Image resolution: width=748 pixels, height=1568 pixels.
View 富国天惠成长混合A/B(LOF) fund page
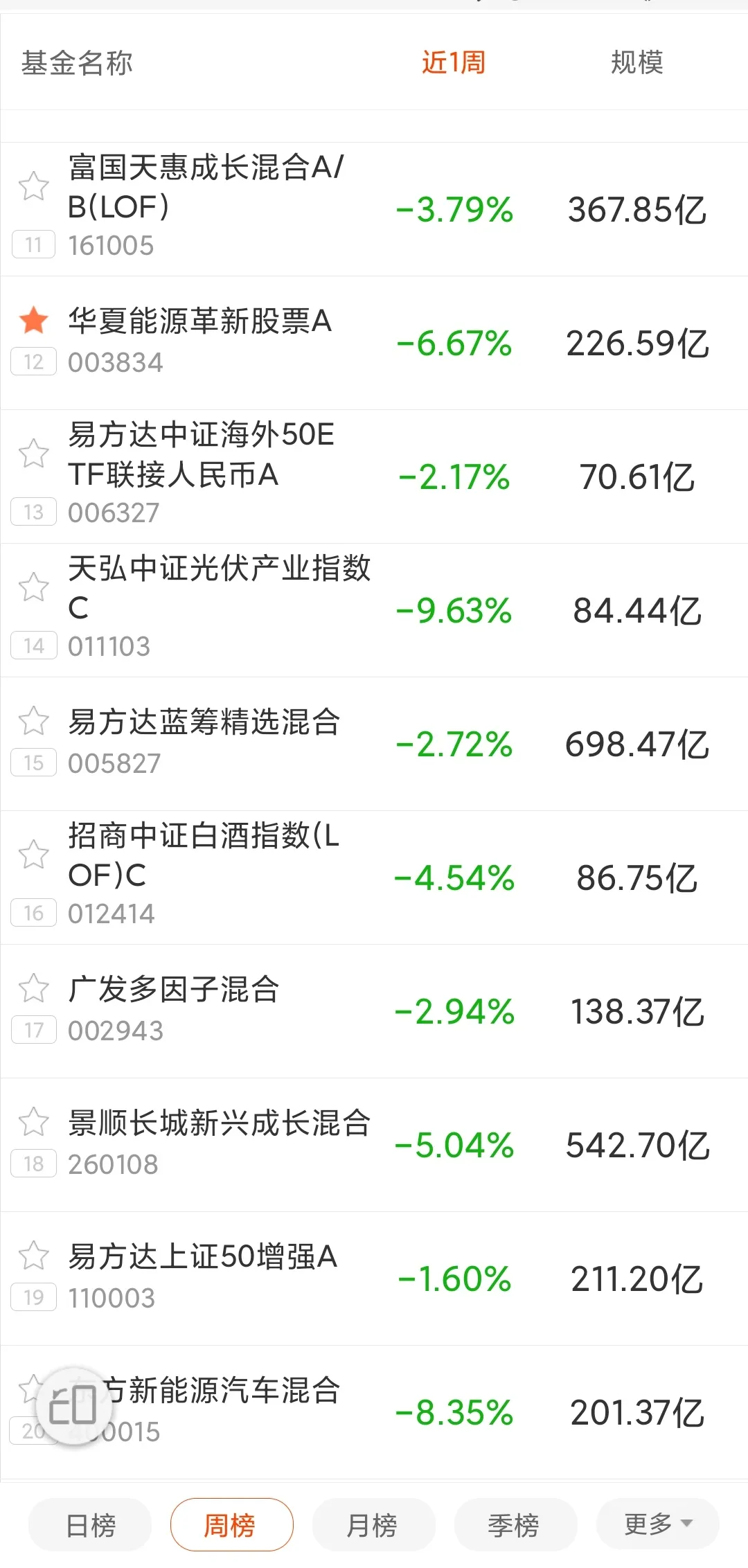click(x=205, y=187)
